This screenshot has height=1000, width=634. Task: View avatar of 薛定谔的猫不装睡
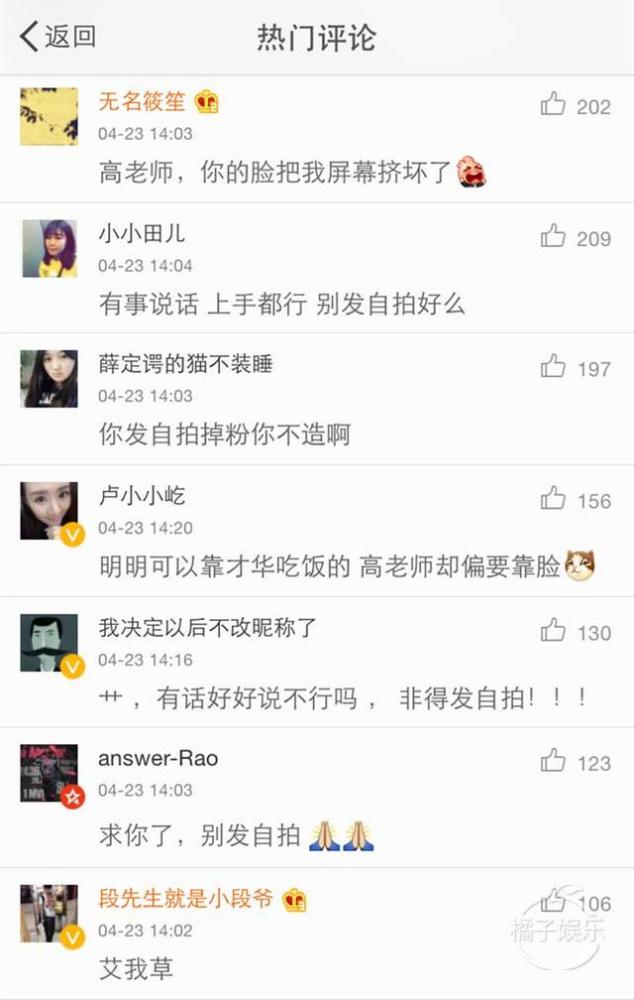49,379
